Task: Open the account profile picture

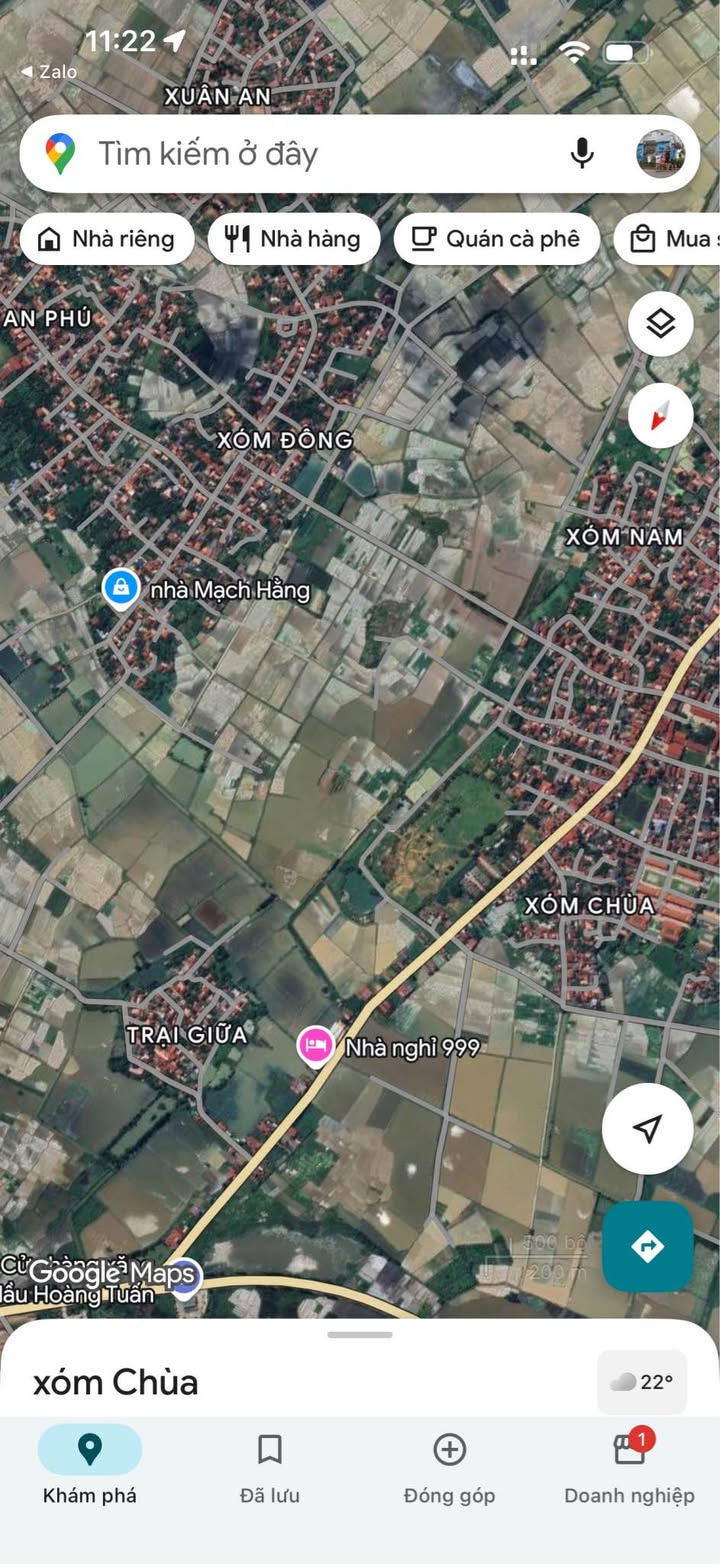Action: pyautogui.click(x=661, y=153)
